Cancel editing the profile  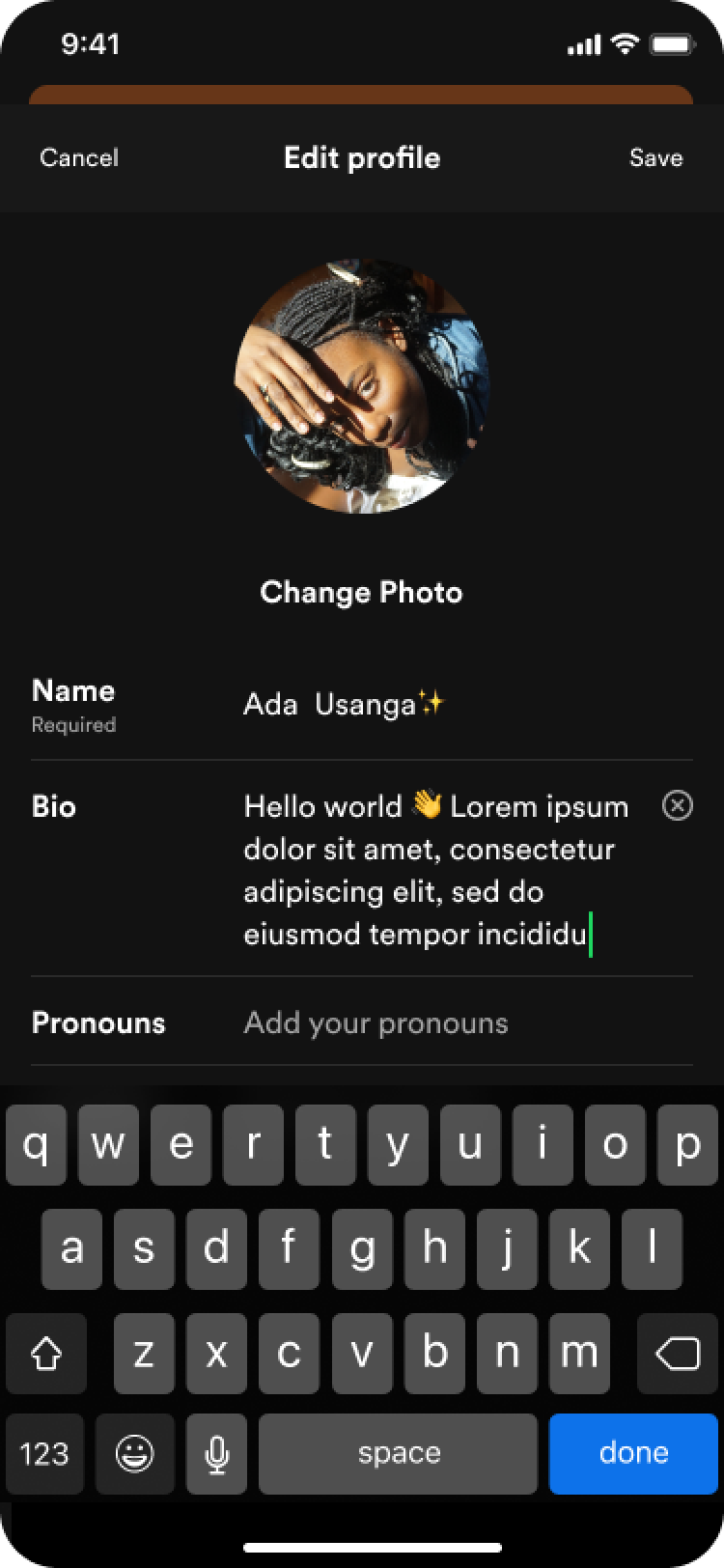coord(79,157)
